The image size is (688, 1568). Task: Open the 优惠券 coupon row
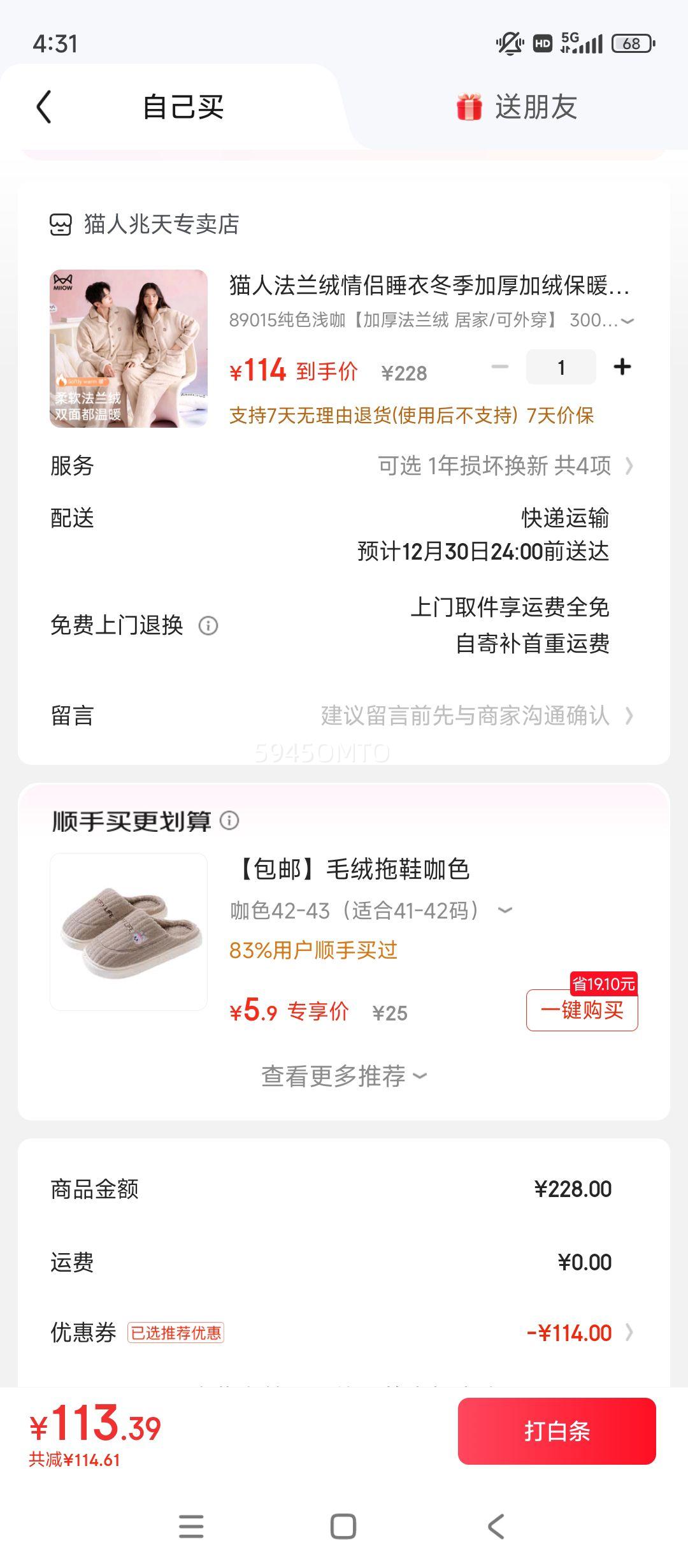click(x=344, y=1333)
